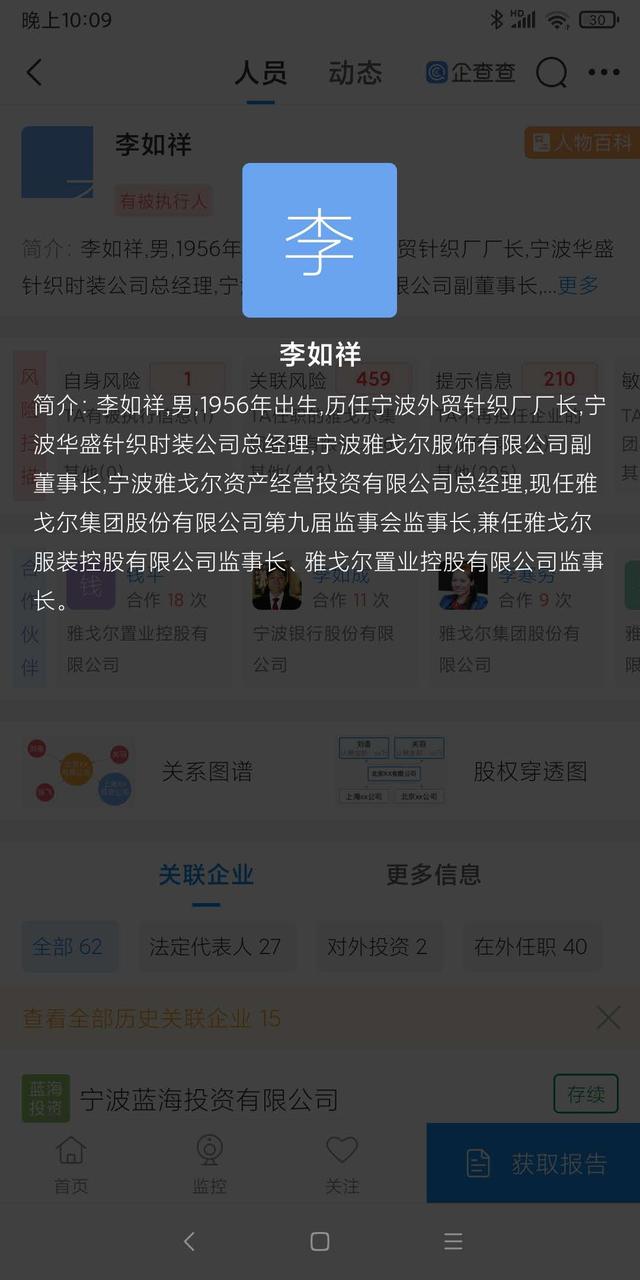Screen dimensions: 640x1280
Task: Select the 法定代表人 27 filter chip
Action: [x=215, y=946]
